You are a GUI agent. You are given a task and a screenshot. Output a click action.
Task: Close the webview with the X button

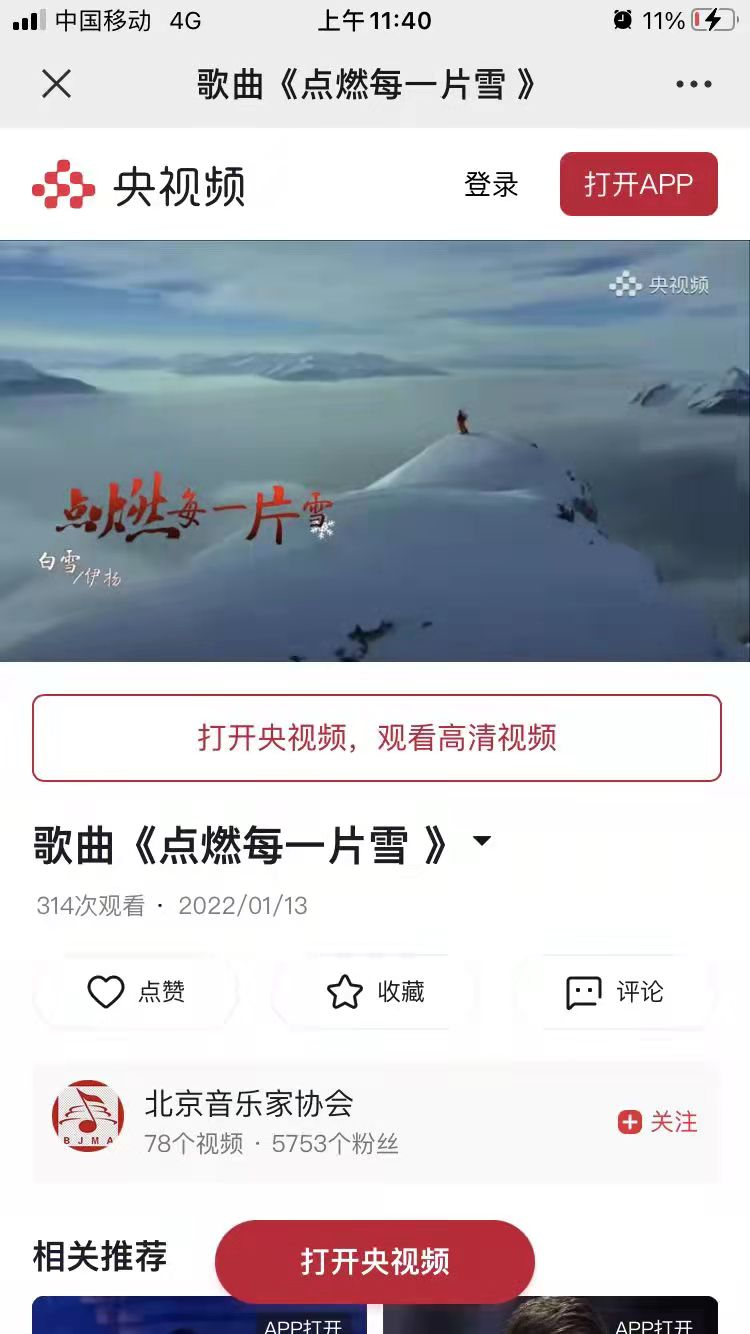point(57,84)
